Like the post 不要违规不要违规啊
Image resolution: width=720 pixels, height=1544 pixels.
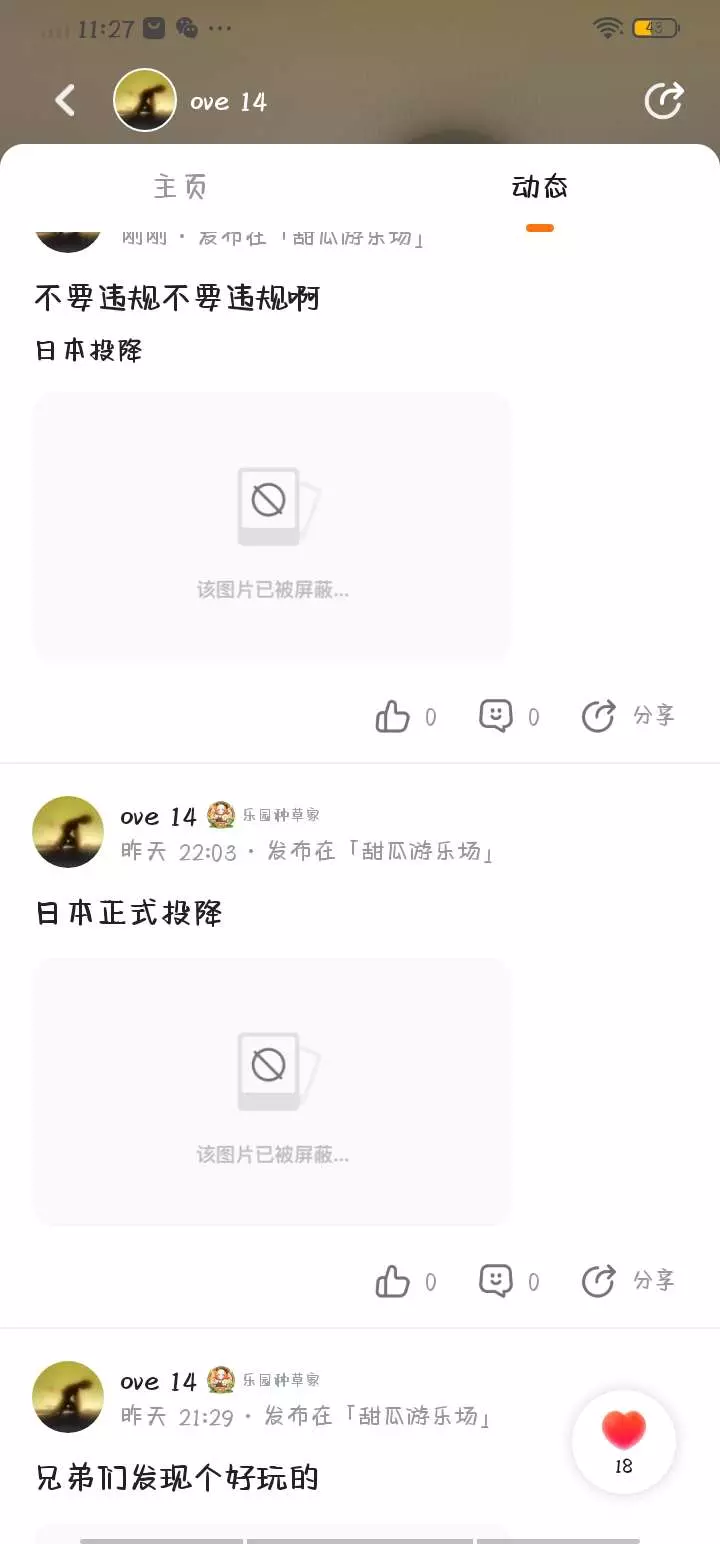[393, 716]
